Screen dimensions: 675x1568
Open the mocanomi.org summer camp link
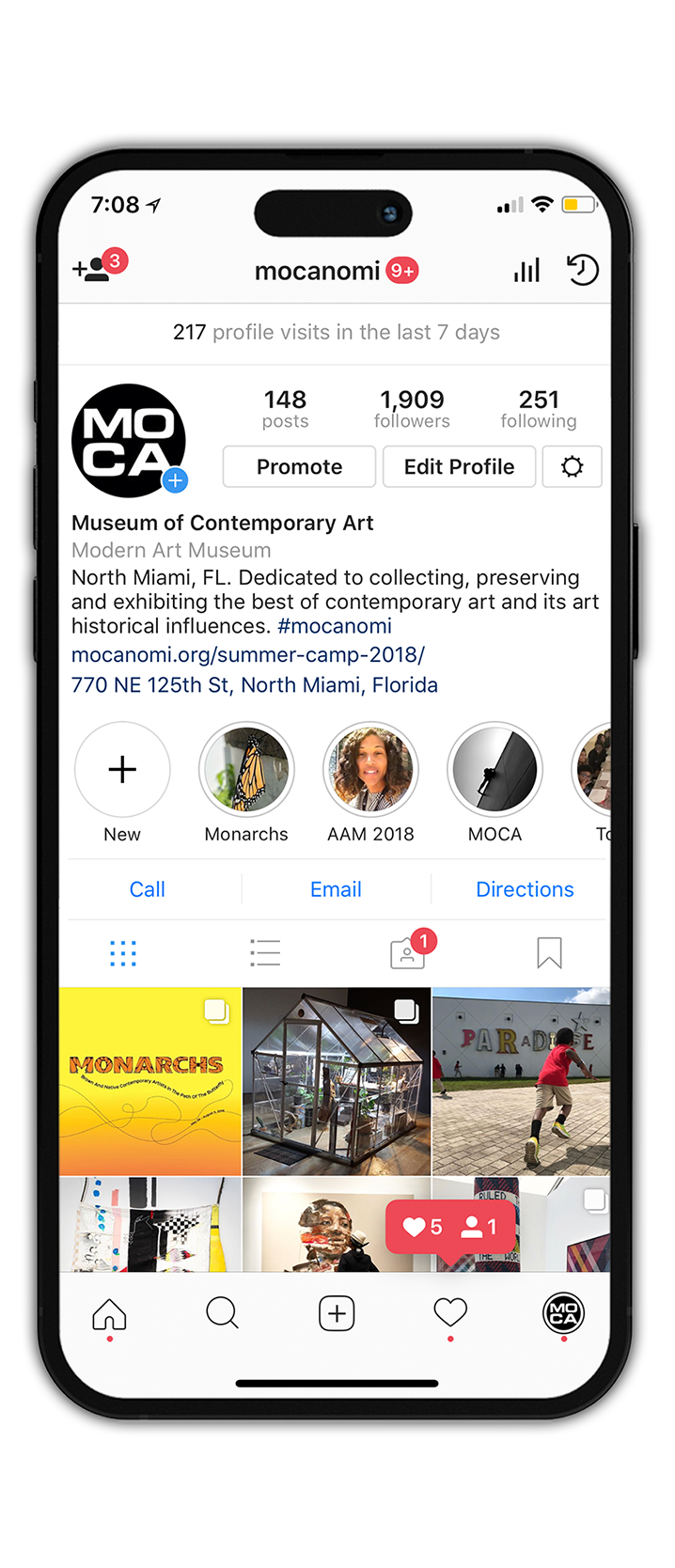click(x=248, y=654)
